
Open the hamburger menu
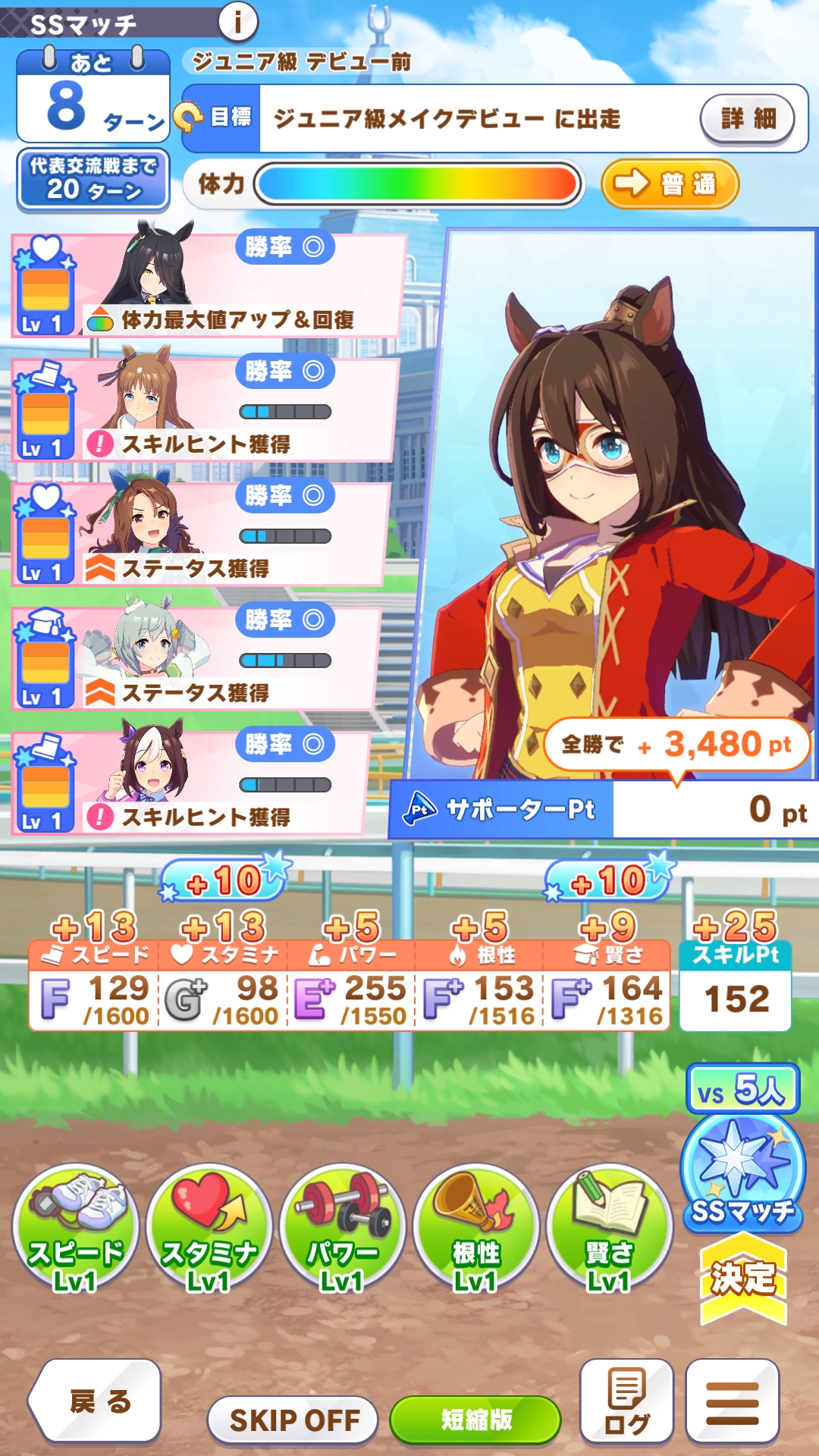click(732, 1401)
